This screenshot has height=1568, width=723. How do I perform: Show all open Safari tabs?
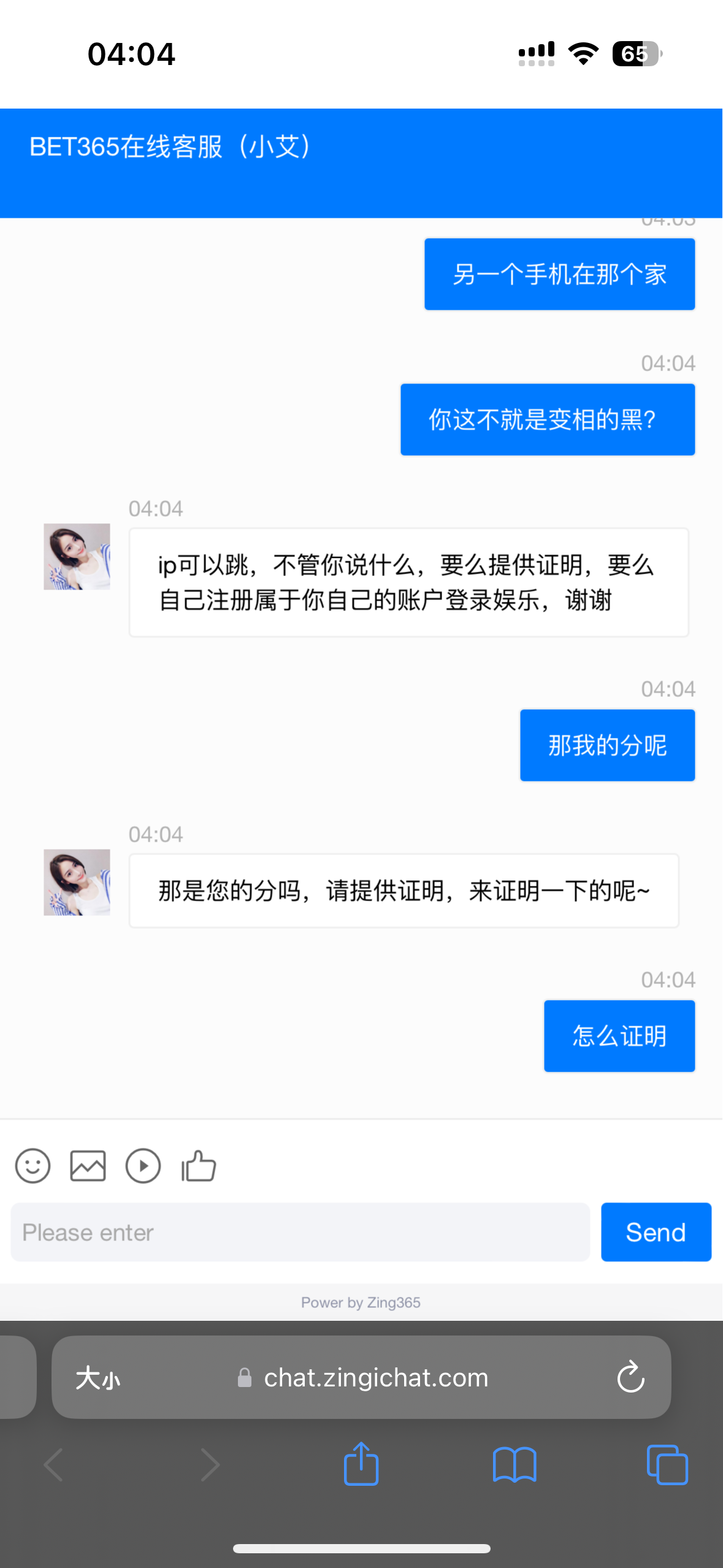point(667,1464)
